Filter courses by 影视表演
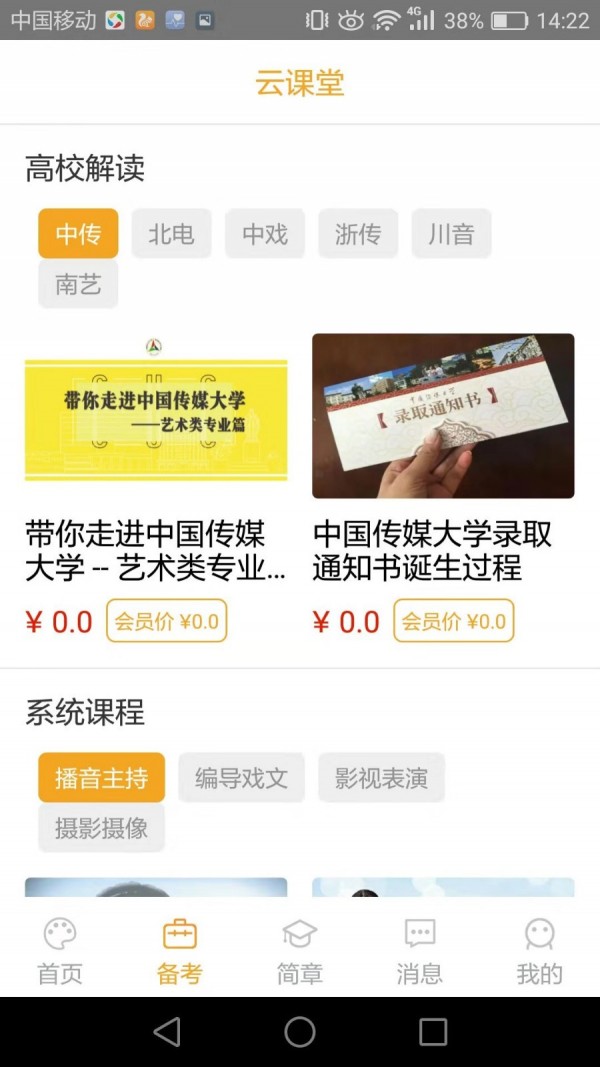Image resolution: width=600 pixels, height=1067 pixels. click(x=381, y=778)
